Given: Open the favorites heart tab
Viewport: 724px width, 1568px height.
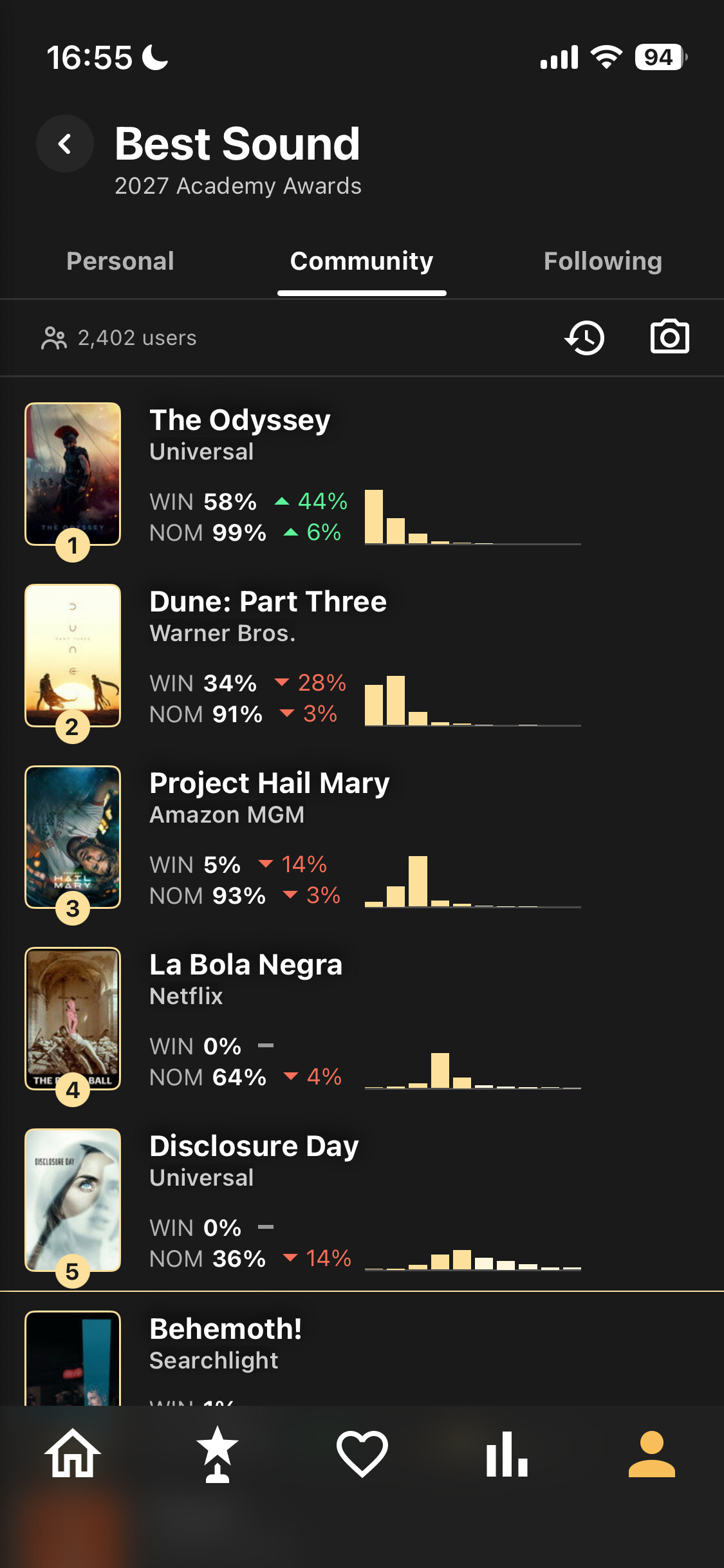Looking at the screenshot, I should [x=362, y=1453].
